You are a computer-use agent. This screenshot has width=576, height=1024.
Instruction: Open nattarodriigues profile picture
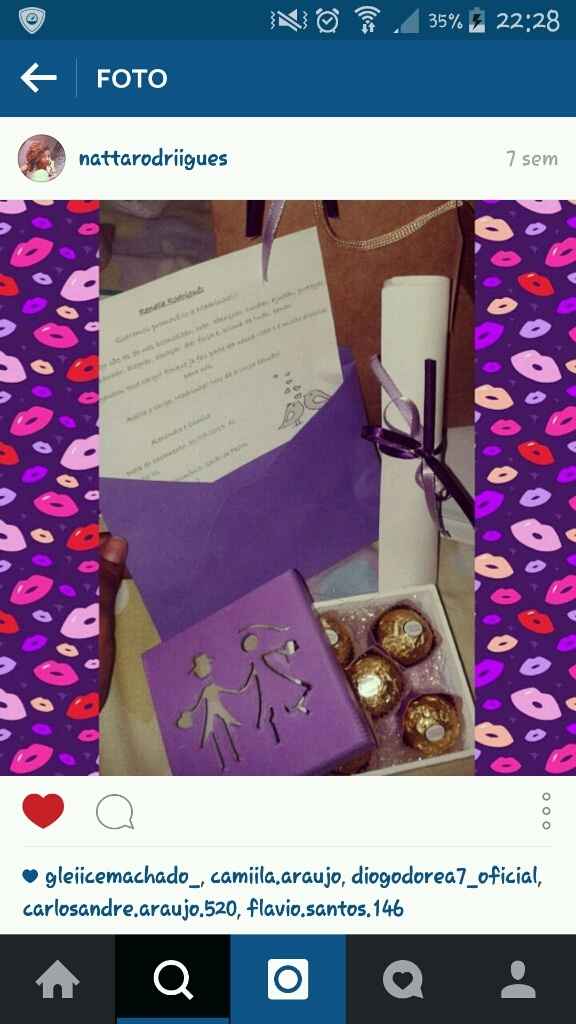pyautogui.click(x=42, y=158)
